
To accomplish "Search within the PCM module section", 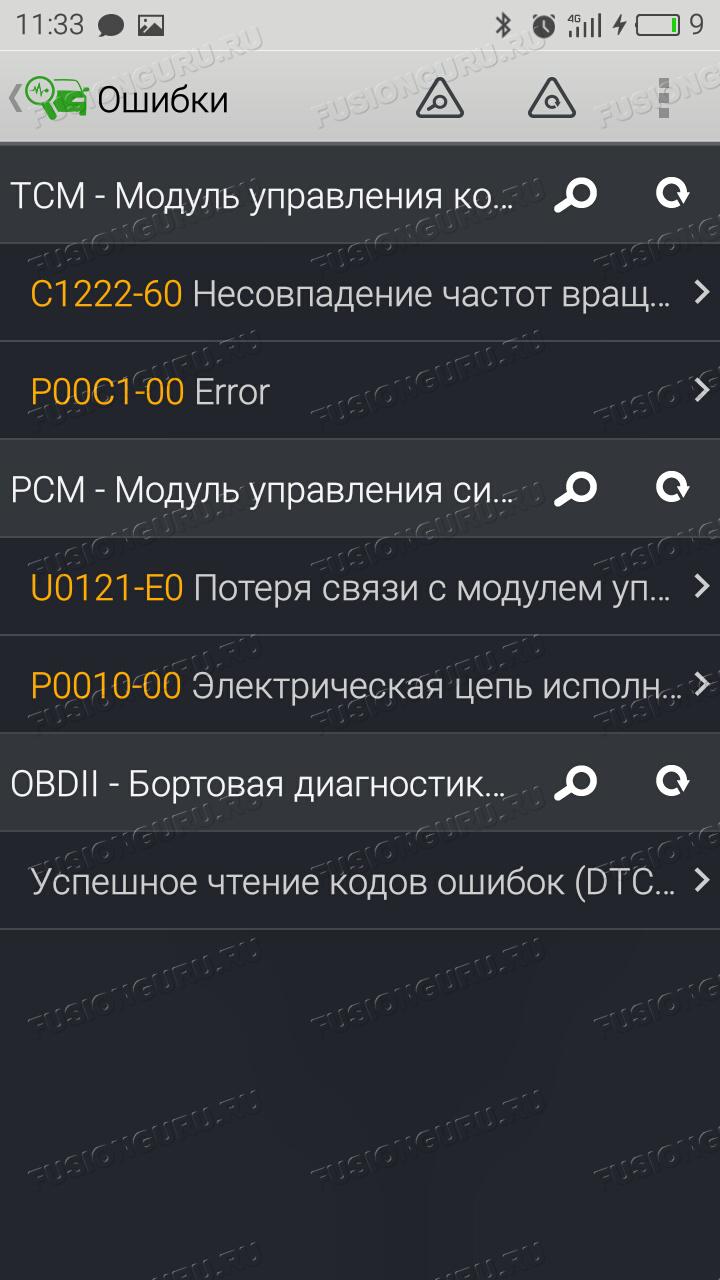I will 575,488.
